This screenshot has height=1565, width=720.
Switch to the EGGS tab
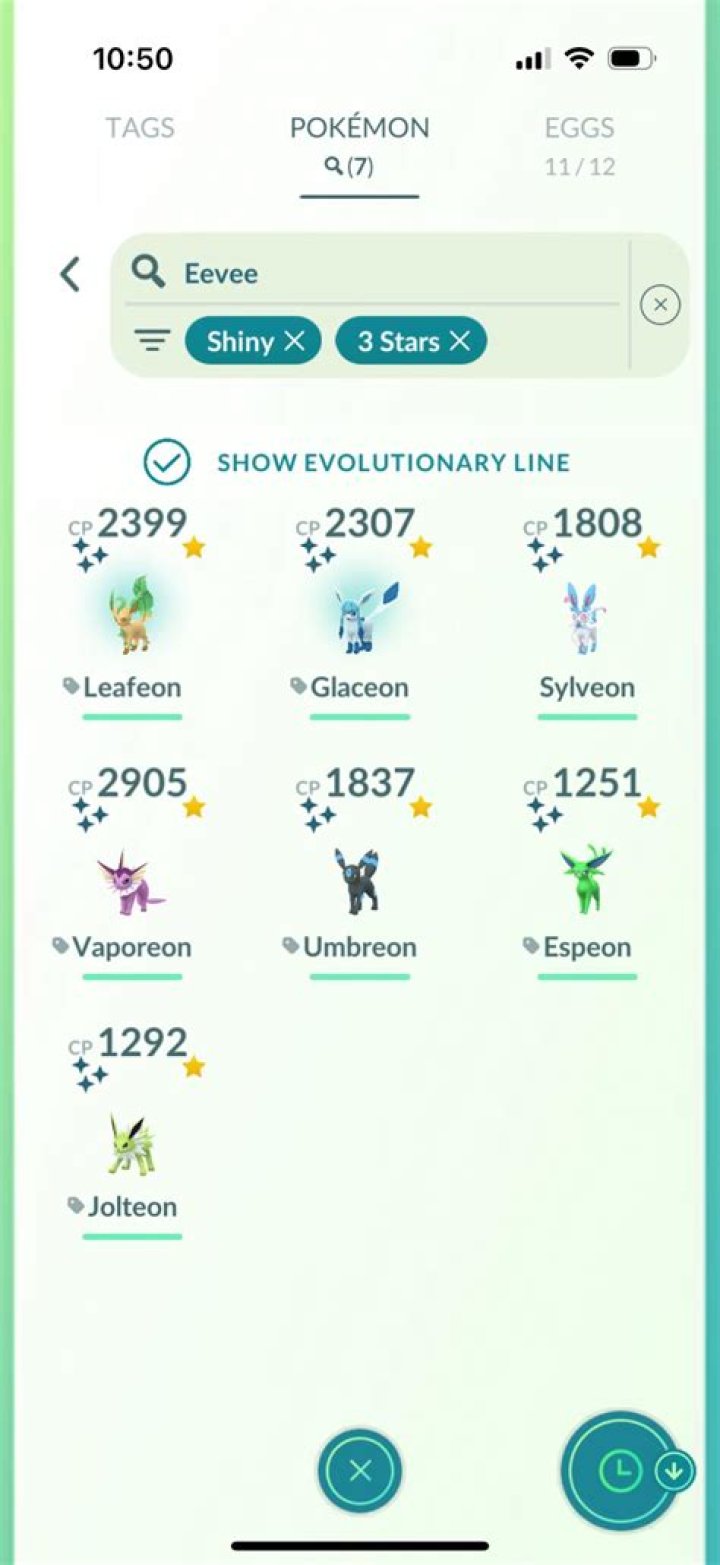click(x=580, y=128)
